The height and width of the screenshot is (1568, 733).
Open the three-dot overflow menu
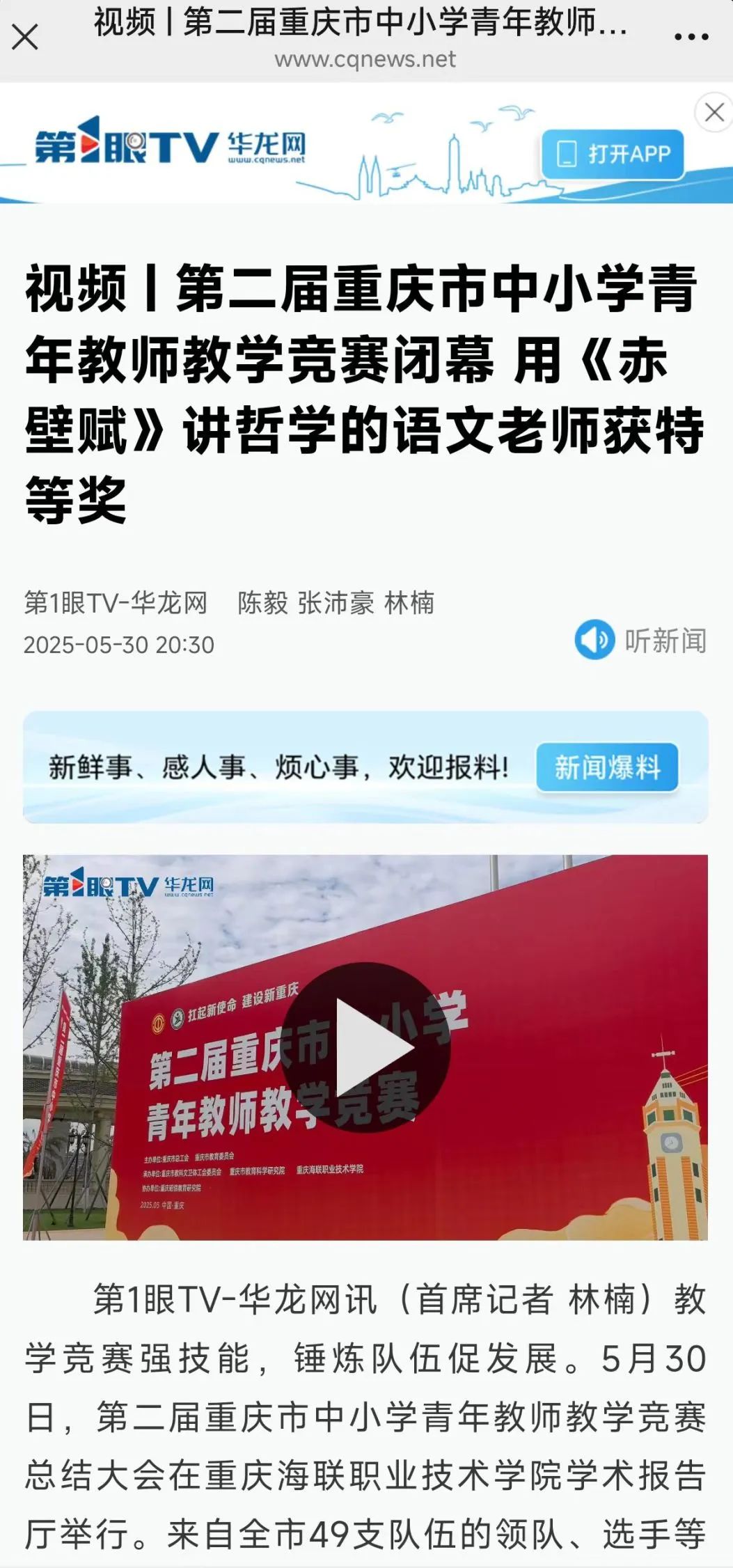pyautogui.click(x=691, y=38)
